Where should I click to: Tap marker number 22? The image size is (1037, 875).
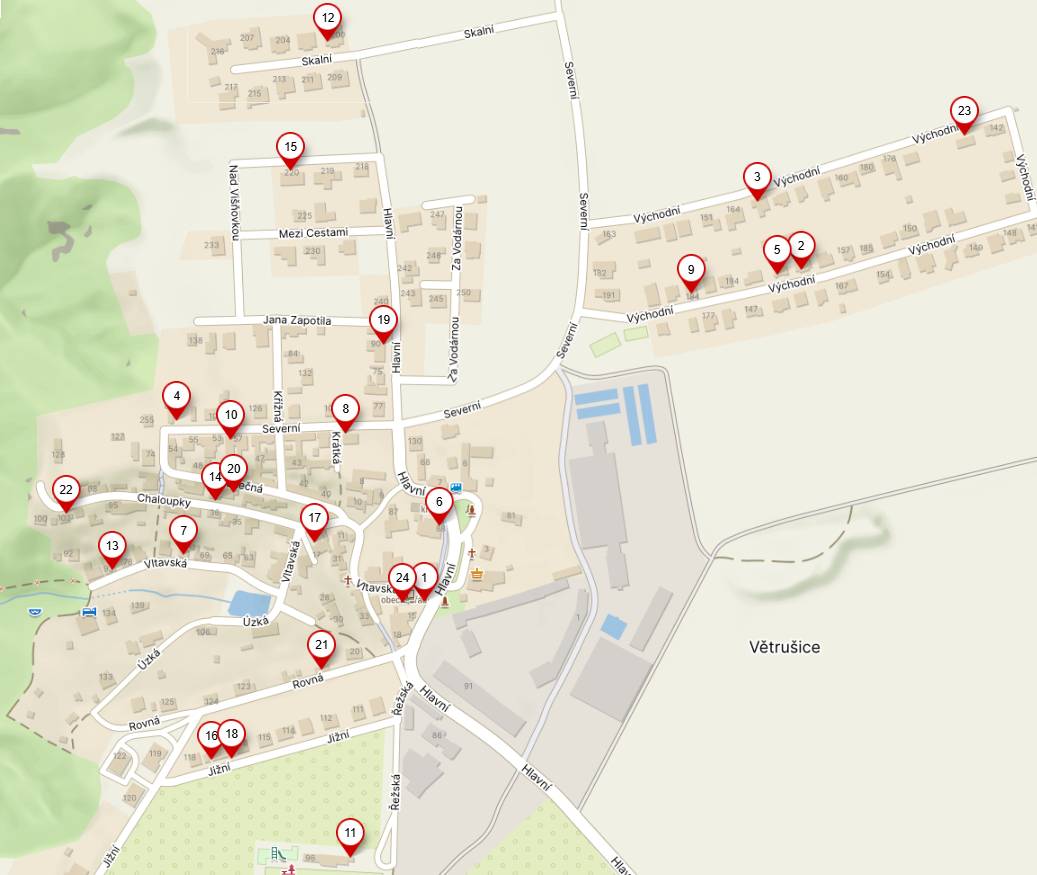click(x=65, y=490)
